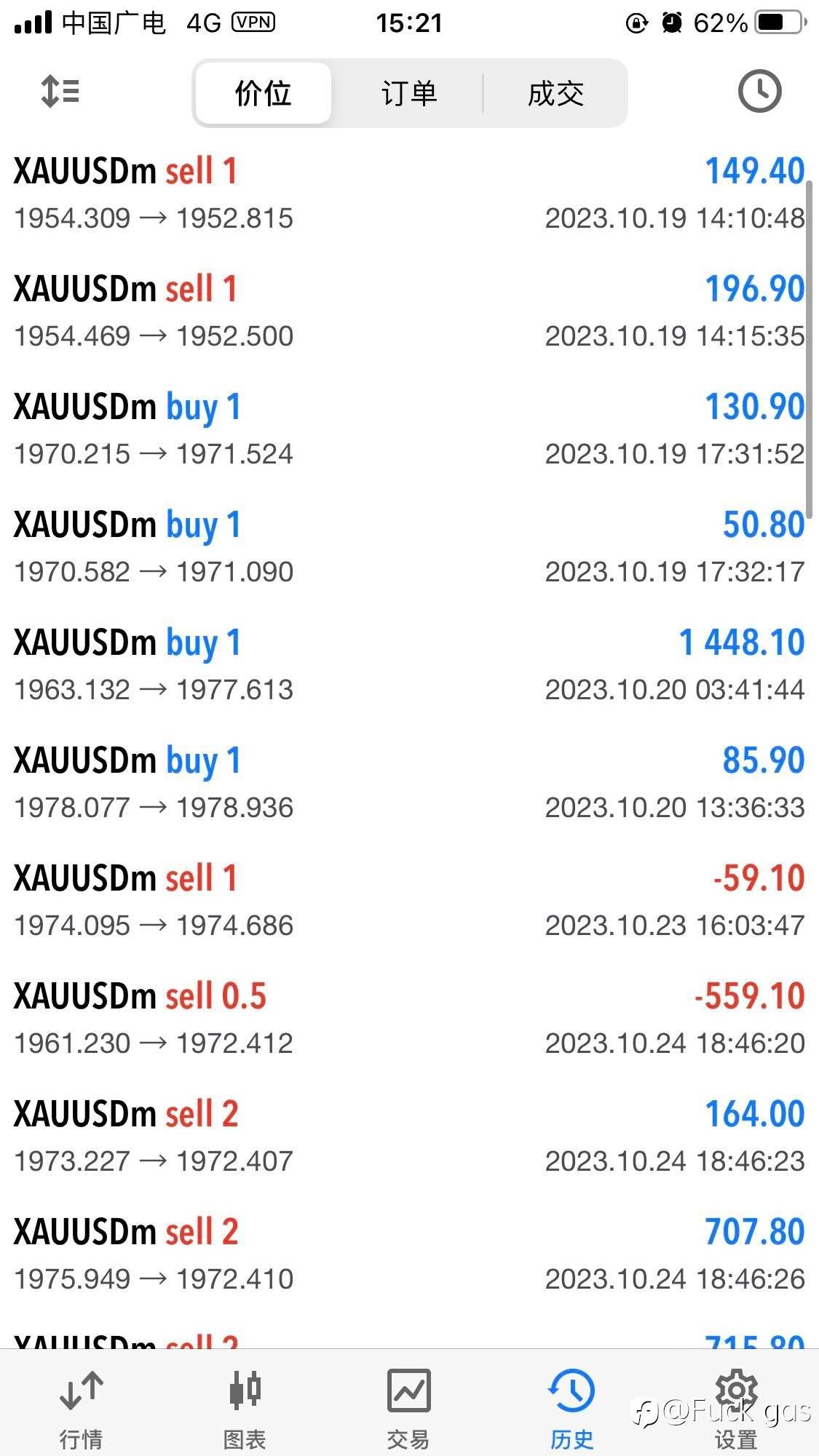The image size is (819, 1456).
Task: Switch to the 成交 segment
Action: tap(555, 93)
